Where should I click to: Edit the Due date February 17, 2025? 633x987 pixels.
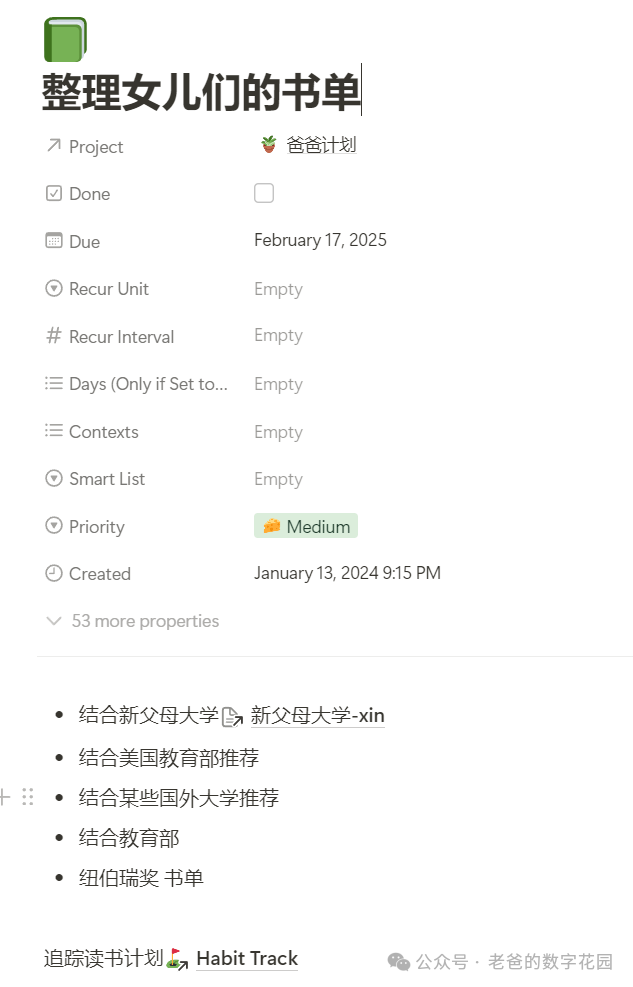coord(320,240)
